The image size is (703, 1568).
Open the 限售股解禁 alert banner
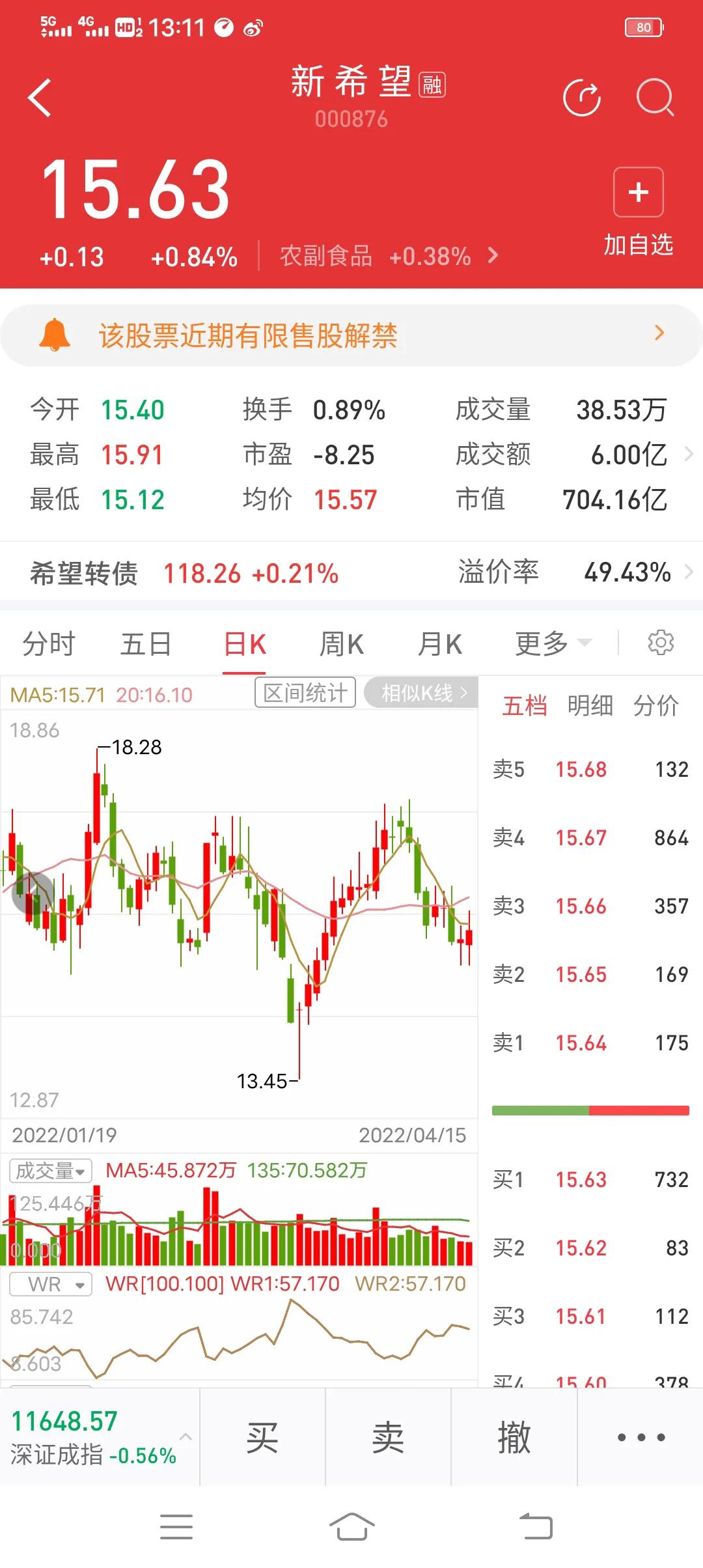(351, 335)
